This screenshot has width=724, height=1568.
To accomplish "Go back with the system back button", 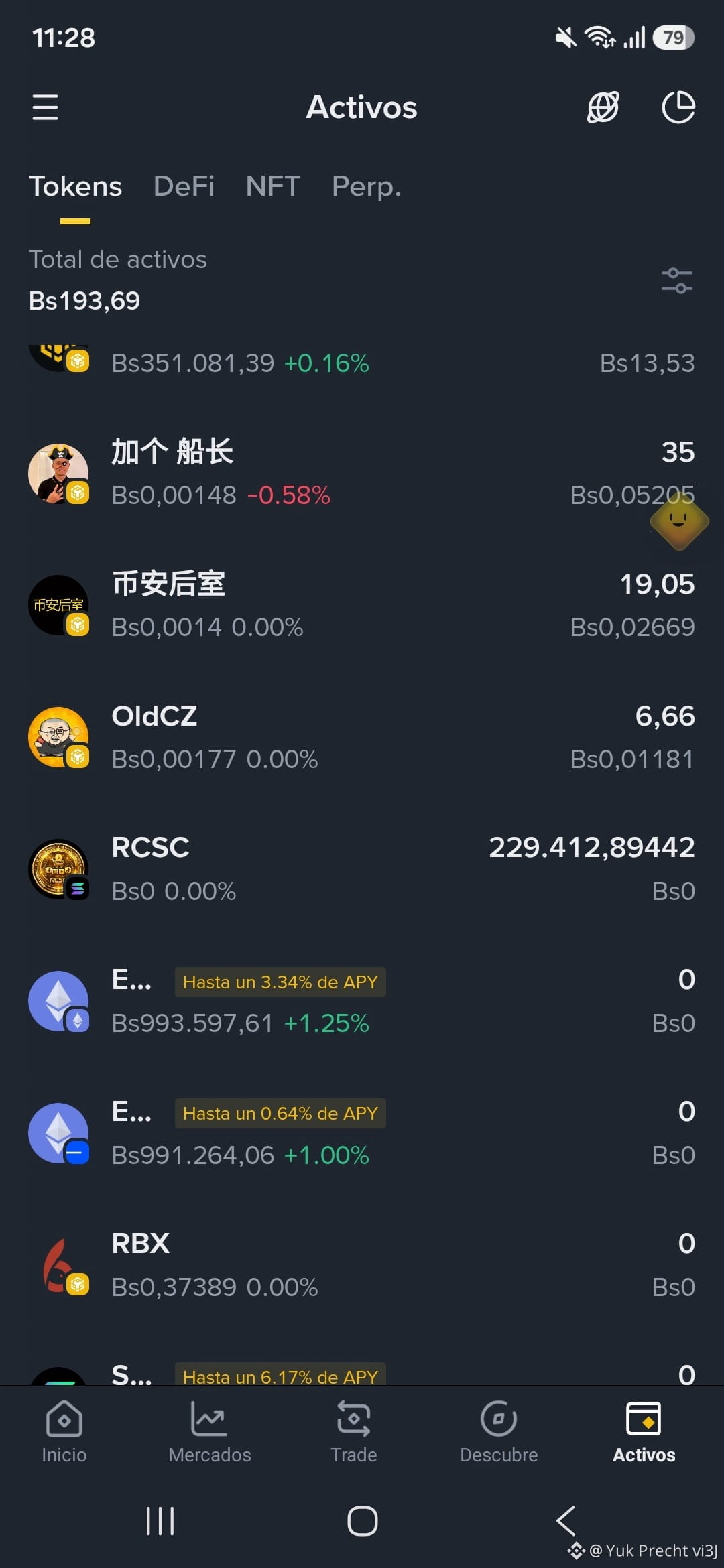I will 566,1520.
